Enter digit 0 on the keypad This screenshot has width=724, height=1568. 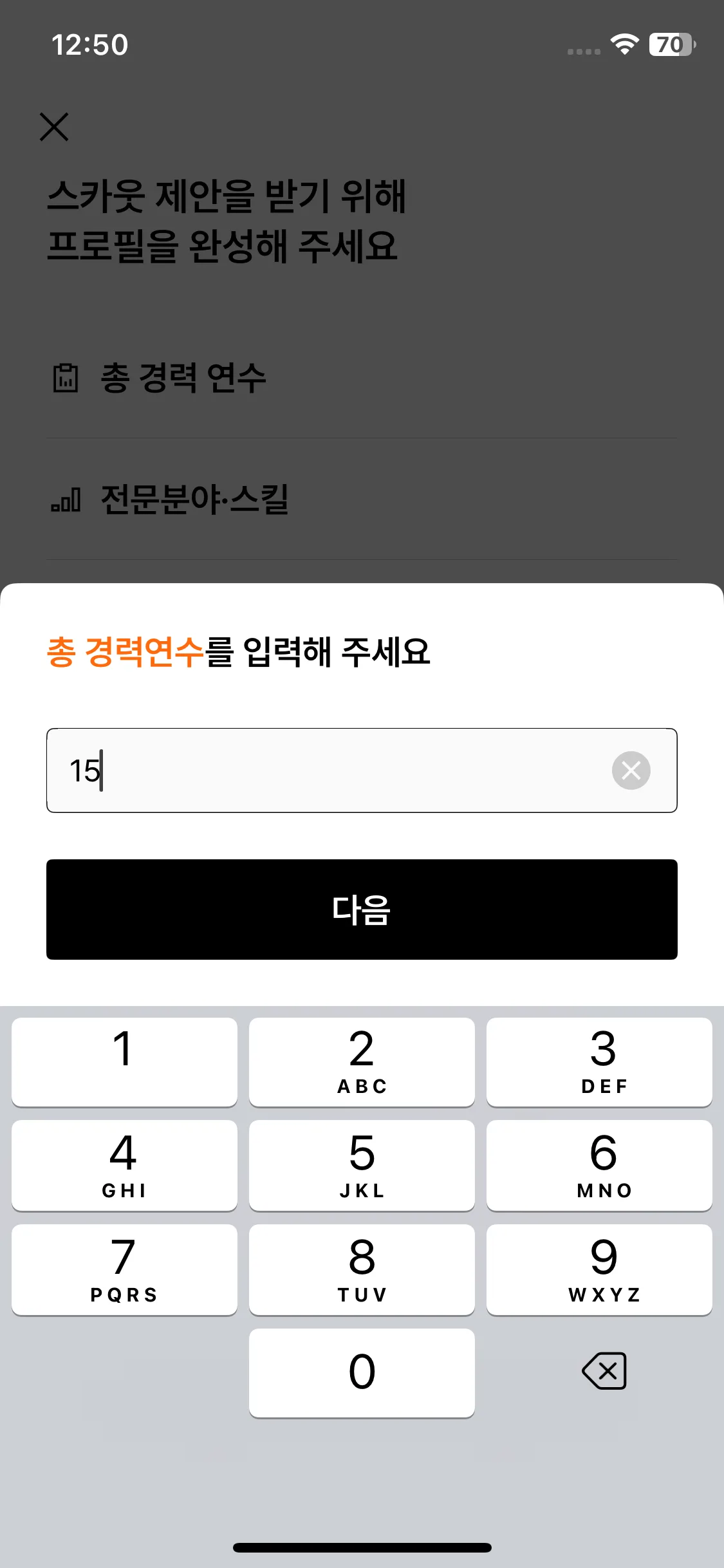tap(362, 1372)
